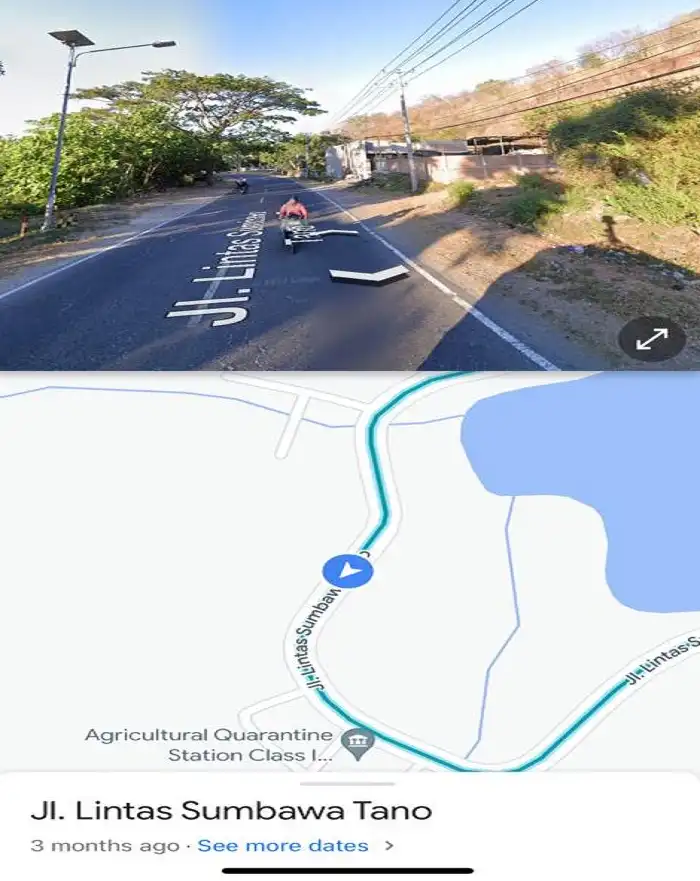Tap the blue position marker on map
700x881 pixels.
(348, 572)
